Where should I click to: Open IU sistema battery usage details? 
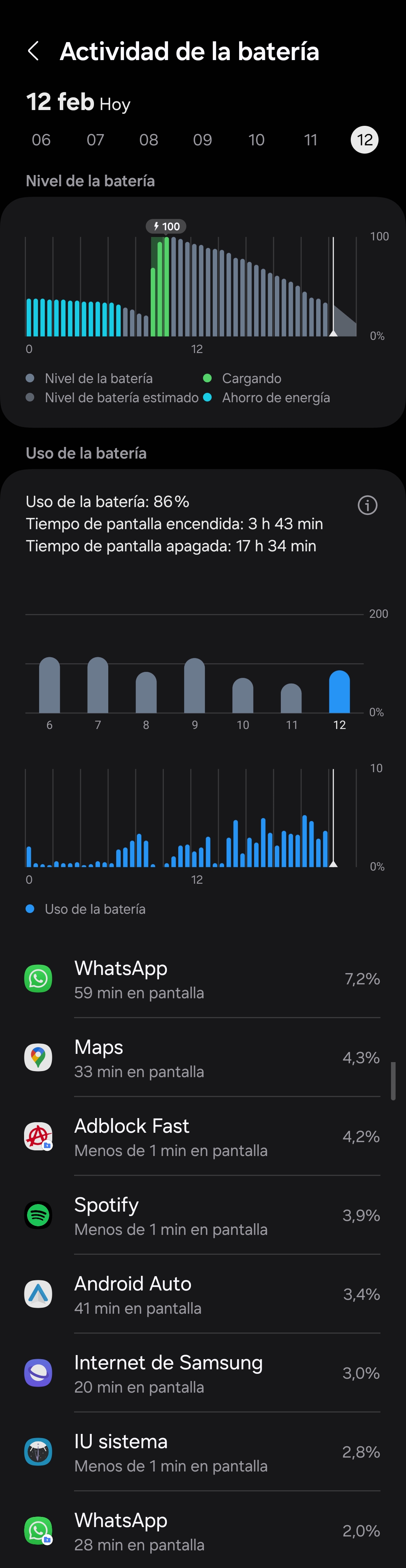tap(202, 1452)
